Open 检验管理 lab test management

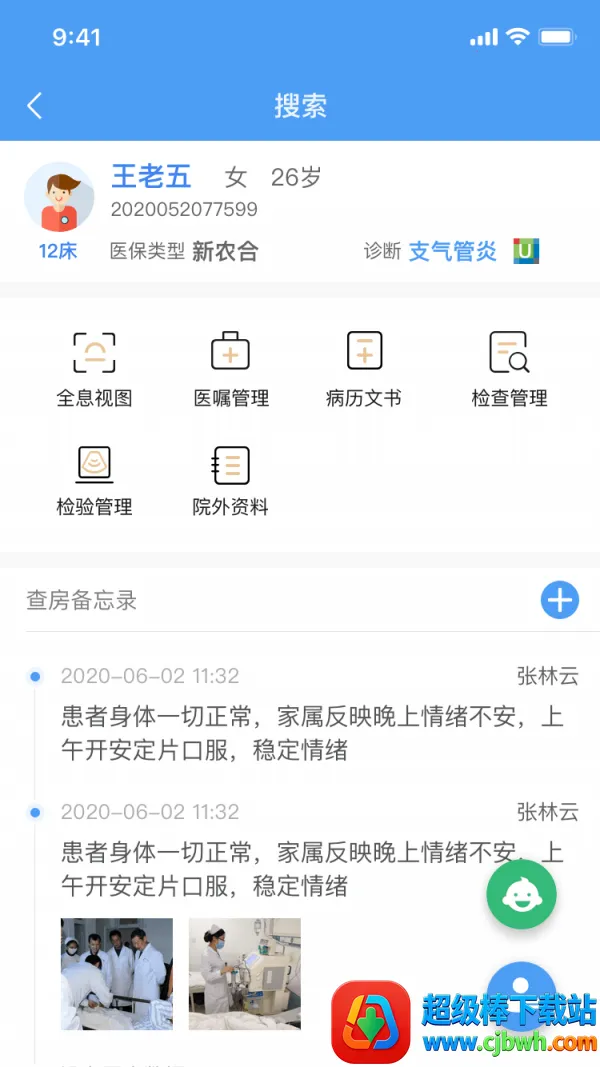[x=94, y=479]
